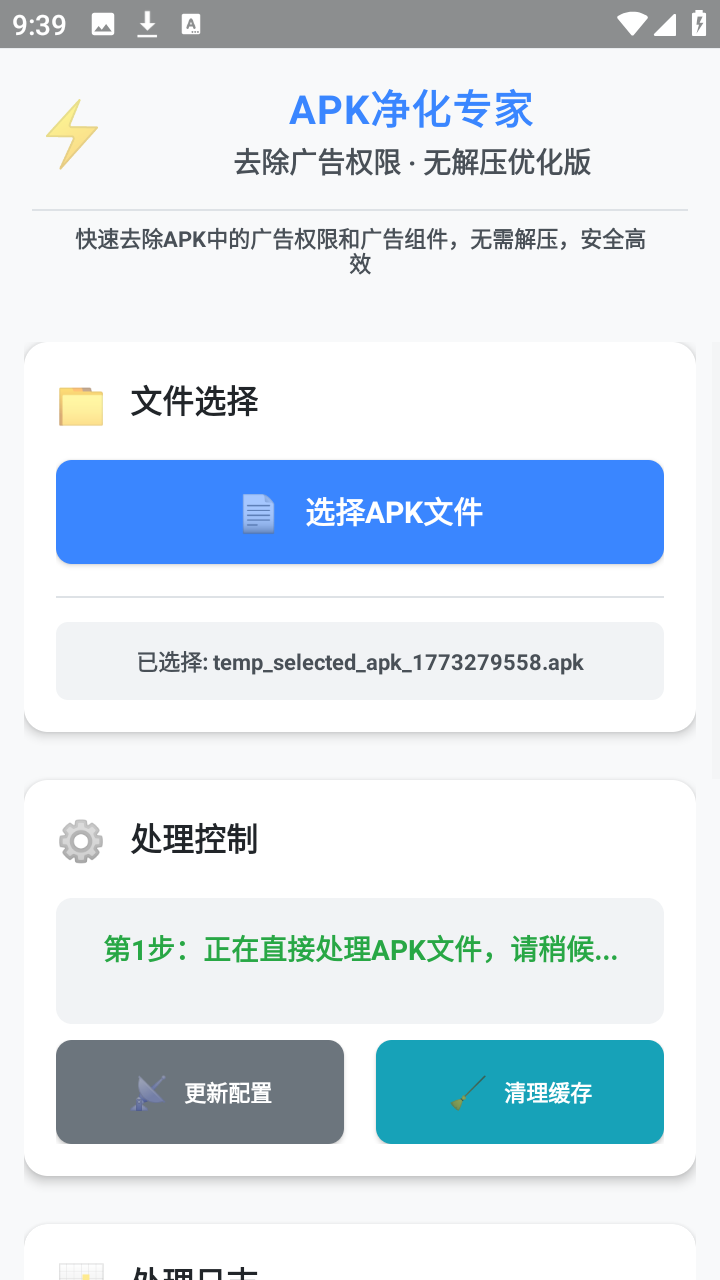Tap the APK净化专家 title text

pyautogui.click(x=411, y=109)
